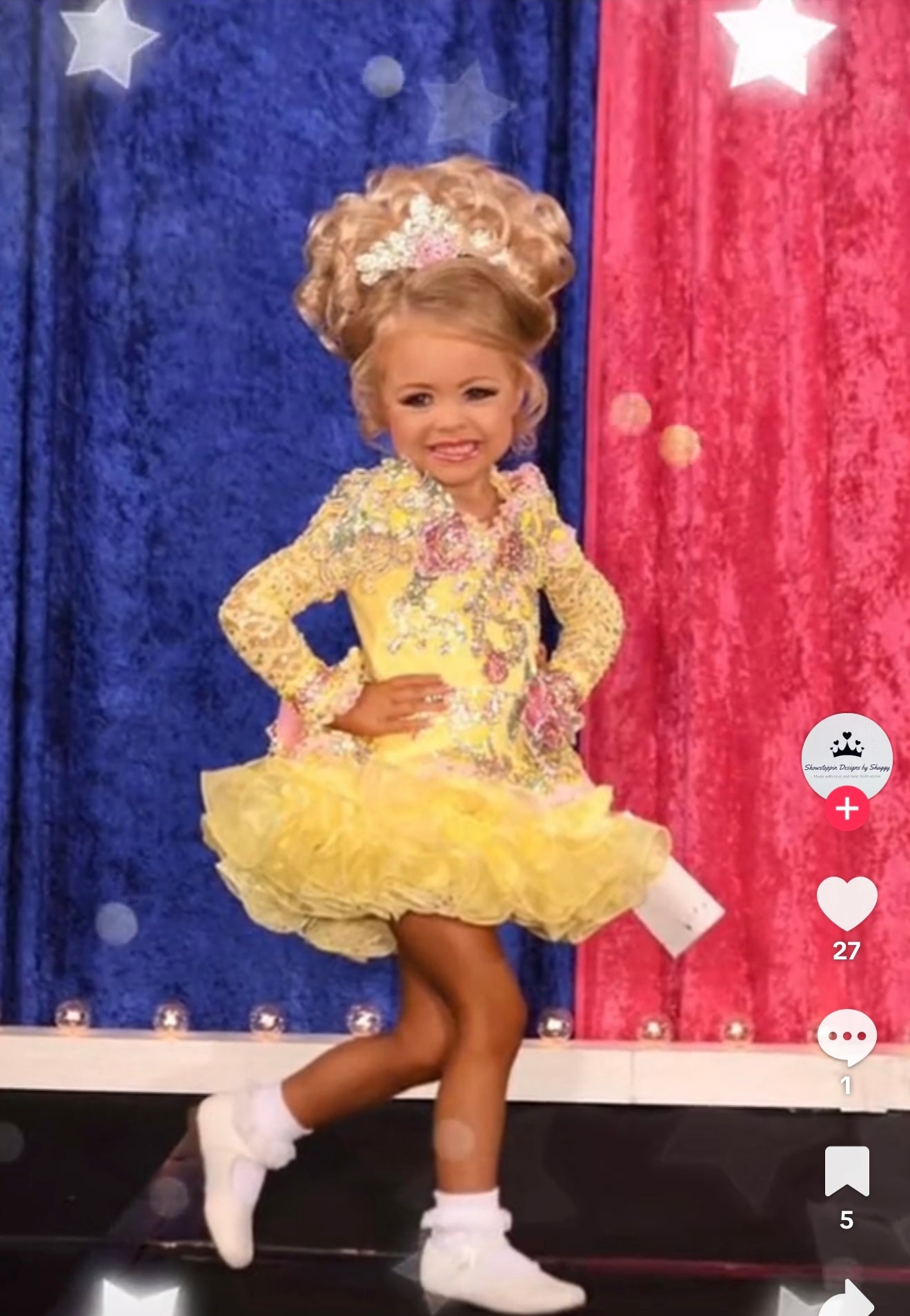Save the video with the bookmark icon

[x=847, y=1172]
